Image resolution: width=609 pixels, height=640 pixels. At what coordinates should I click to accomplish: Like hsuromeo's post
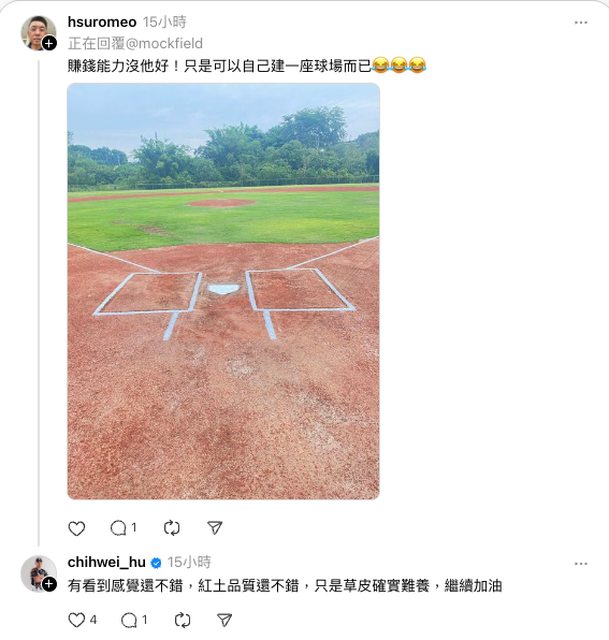77,528
